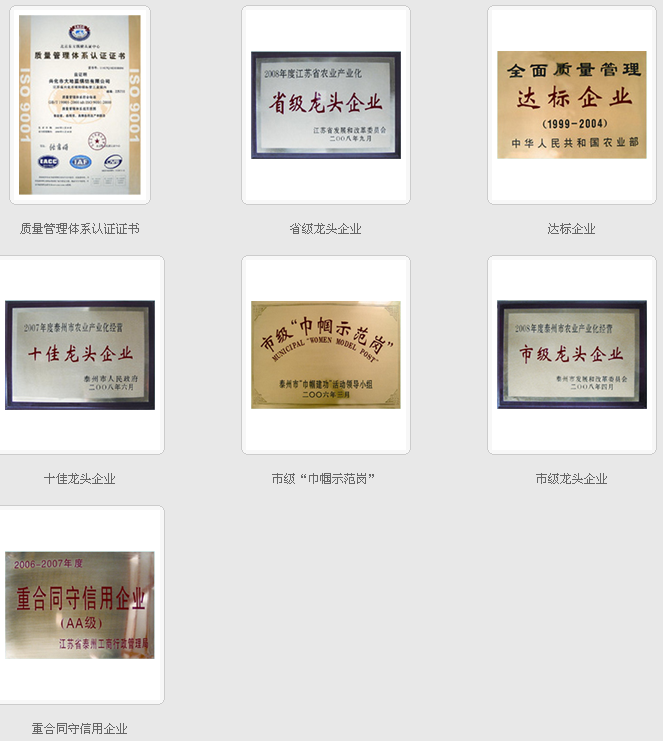This screenshot has height=741, width=663.
Task: Open the 重合同守信用企业 plaque thumbnail
Action: pyautogui.click(x=80, y=605)
